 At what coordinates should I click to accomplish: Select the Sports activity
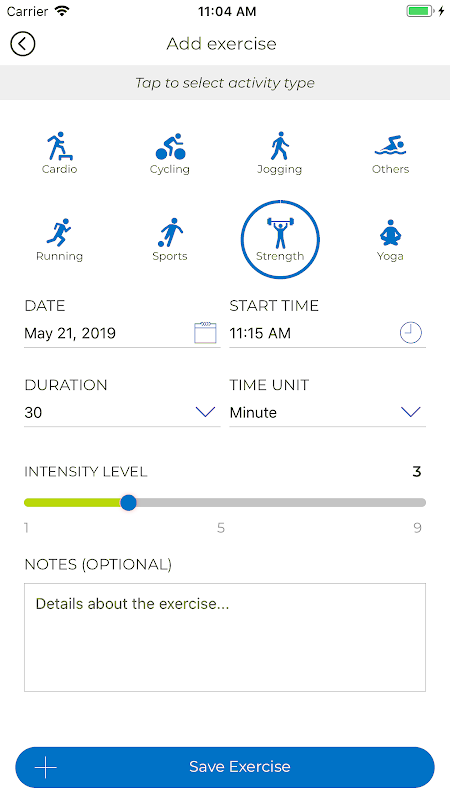pyautogui.click(x=170, y=240)
